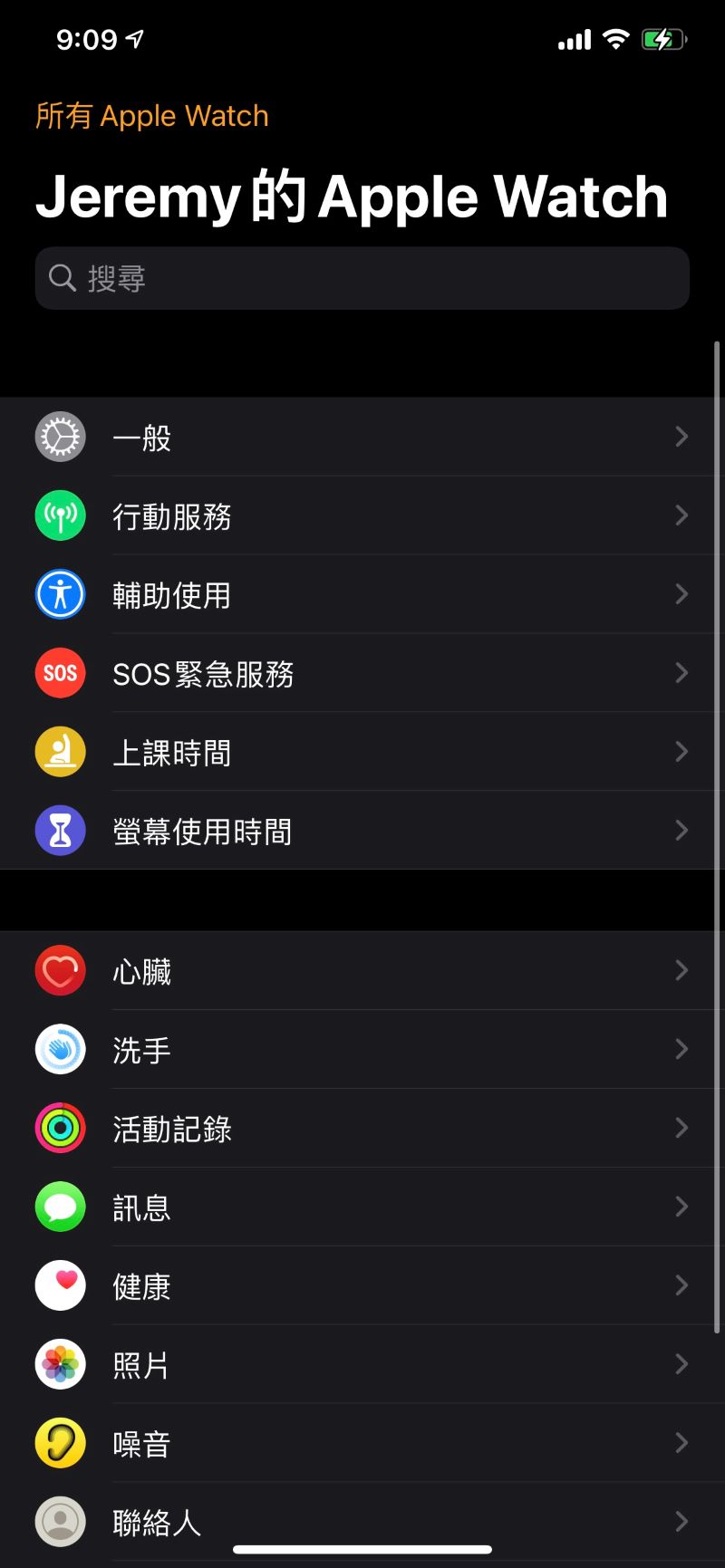725x1568 pixels.
Task: Open the 一般 (General) settings gear icon
Action: pyautogui.click(x=60, y=437)
